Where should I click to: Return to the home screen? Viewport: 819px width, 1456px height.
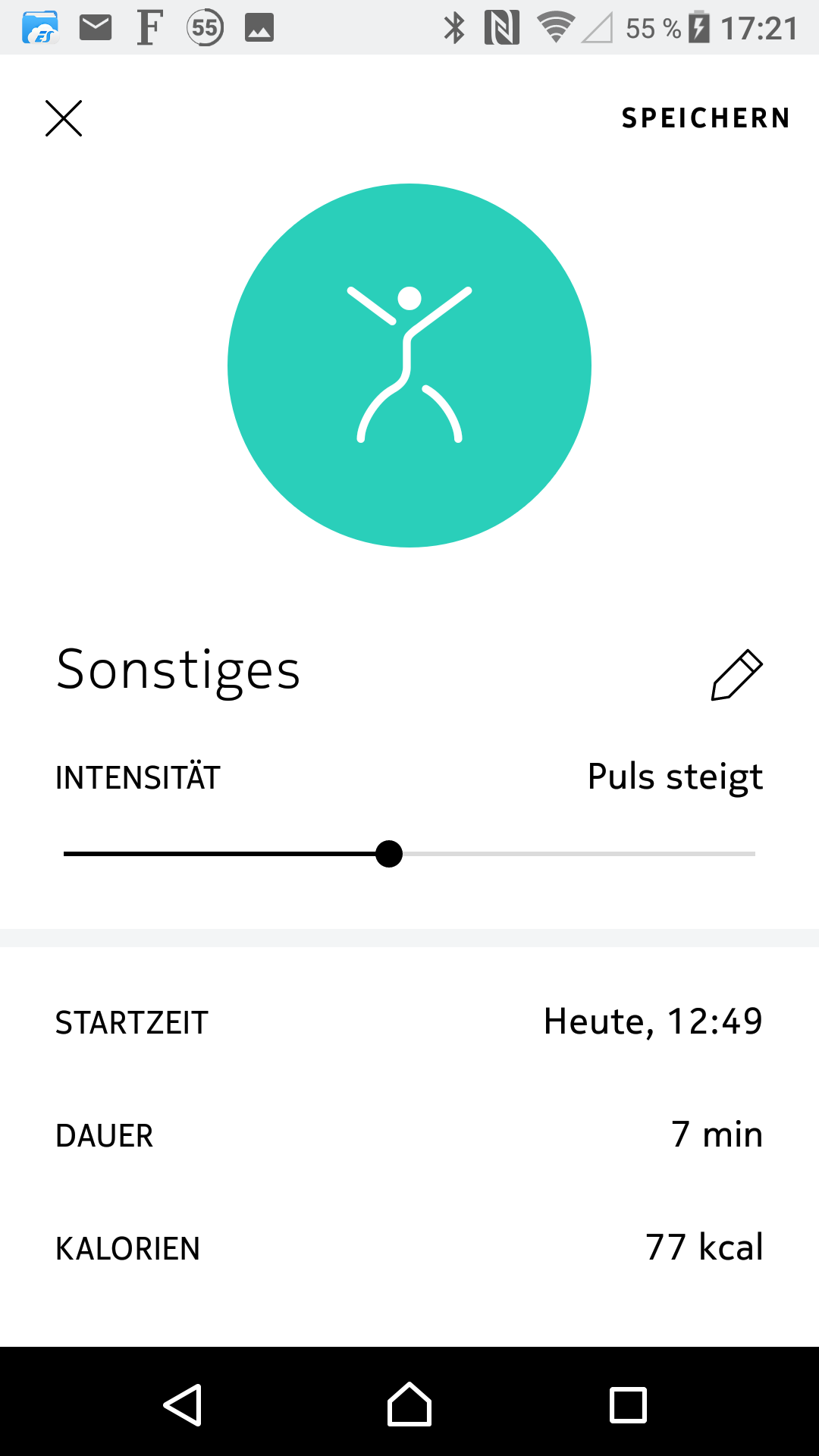click(x=409, y=1404)
